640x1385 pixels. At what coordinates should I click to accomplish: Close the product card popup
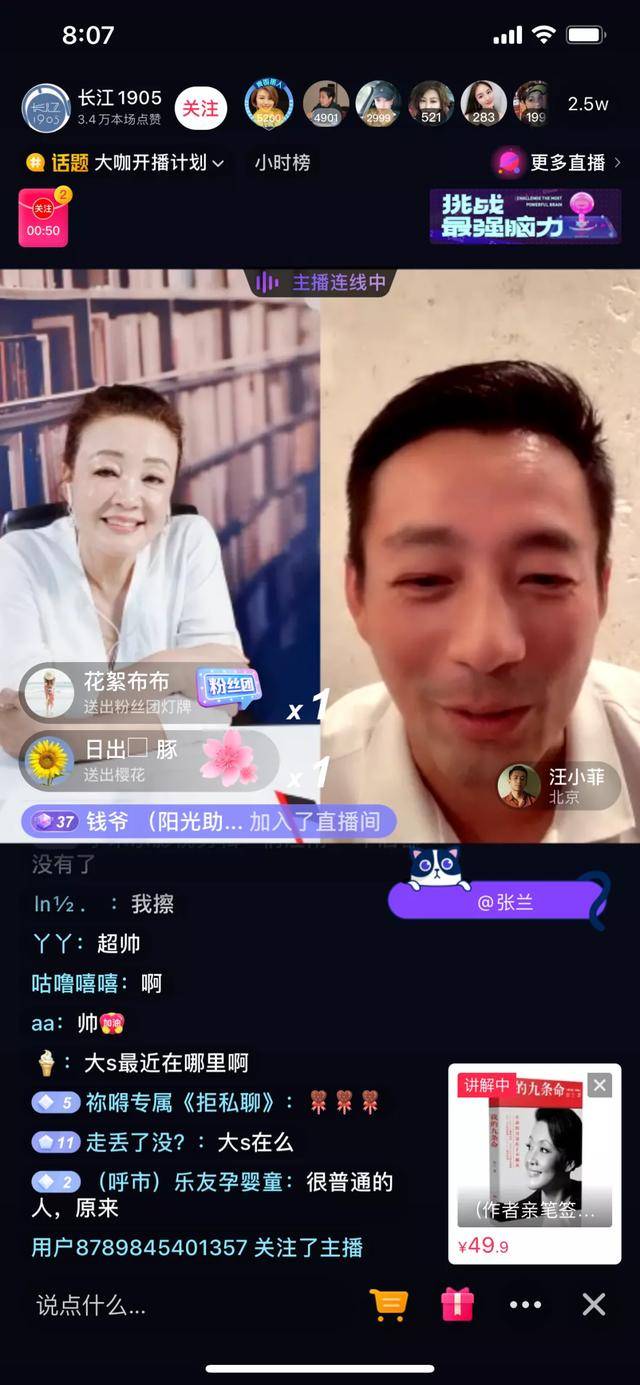pos(599,1085)
